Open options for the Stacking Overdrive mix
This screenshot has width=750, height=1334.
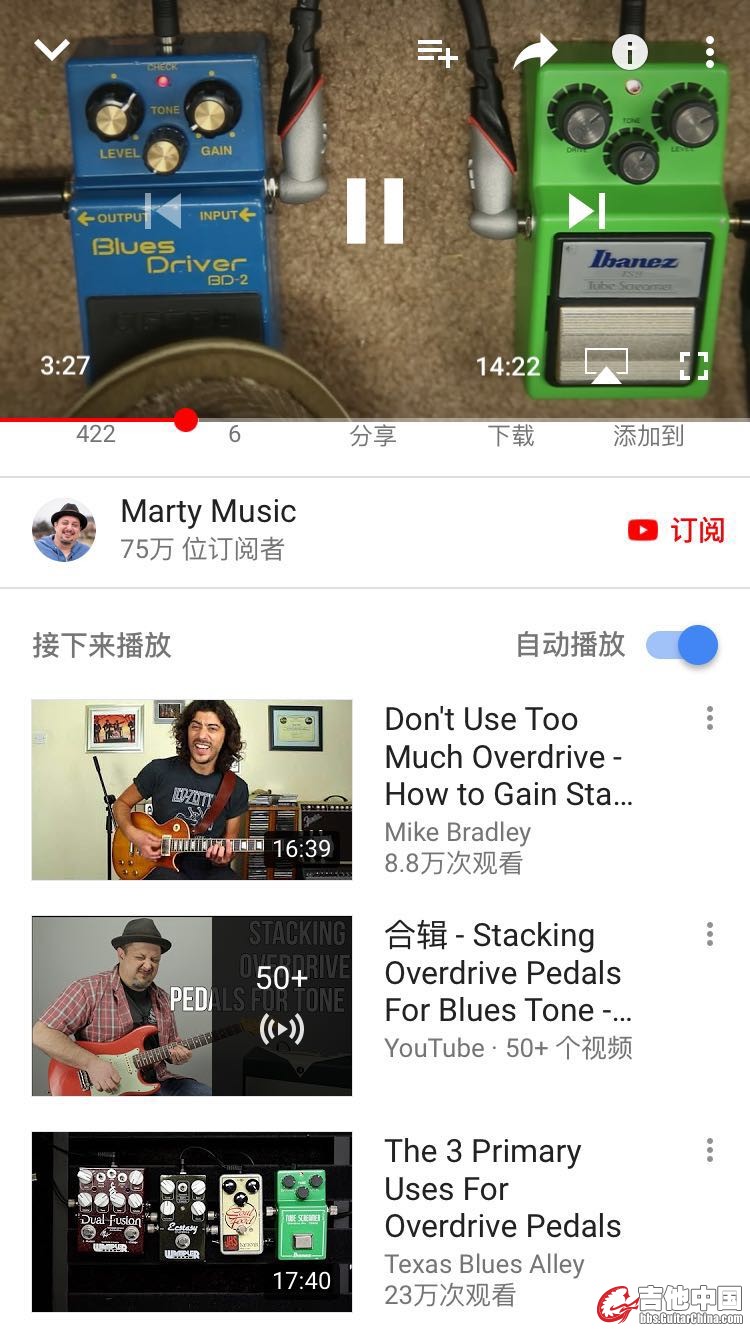point(709,934)
